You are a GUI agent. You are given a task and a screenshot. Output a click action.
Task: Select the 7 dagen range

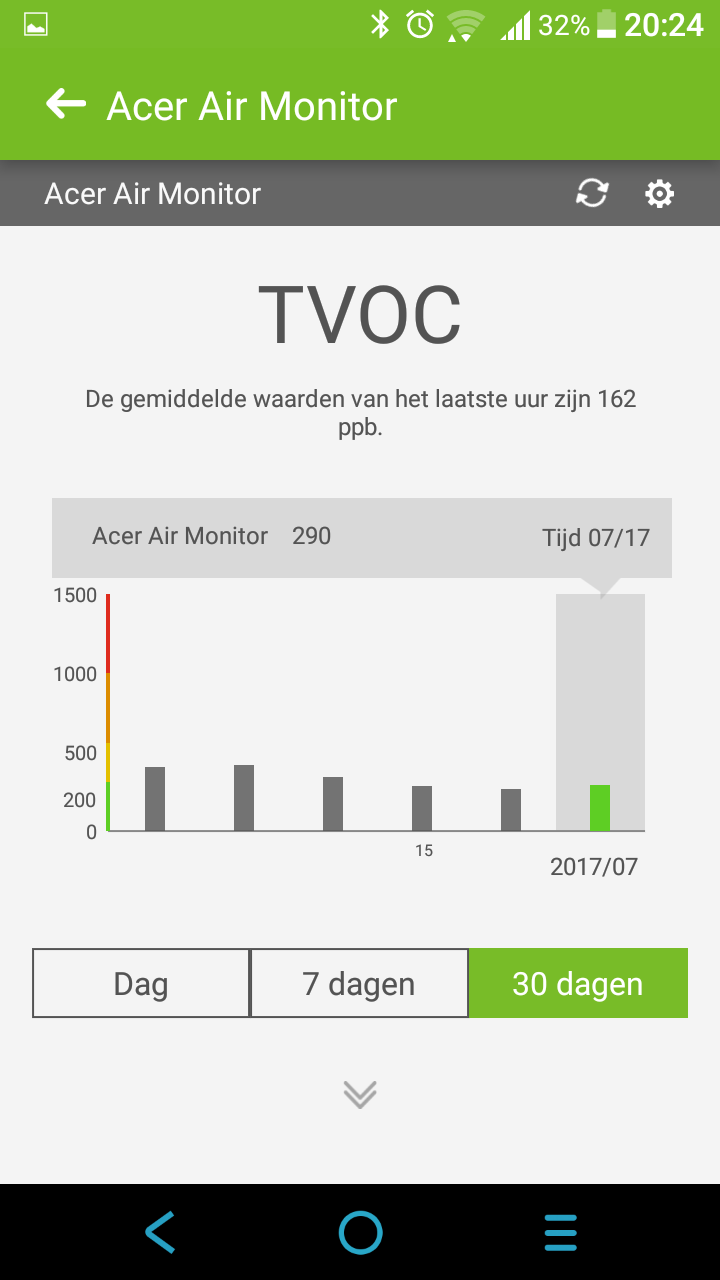pyautogui.click(x=359, y=983)
